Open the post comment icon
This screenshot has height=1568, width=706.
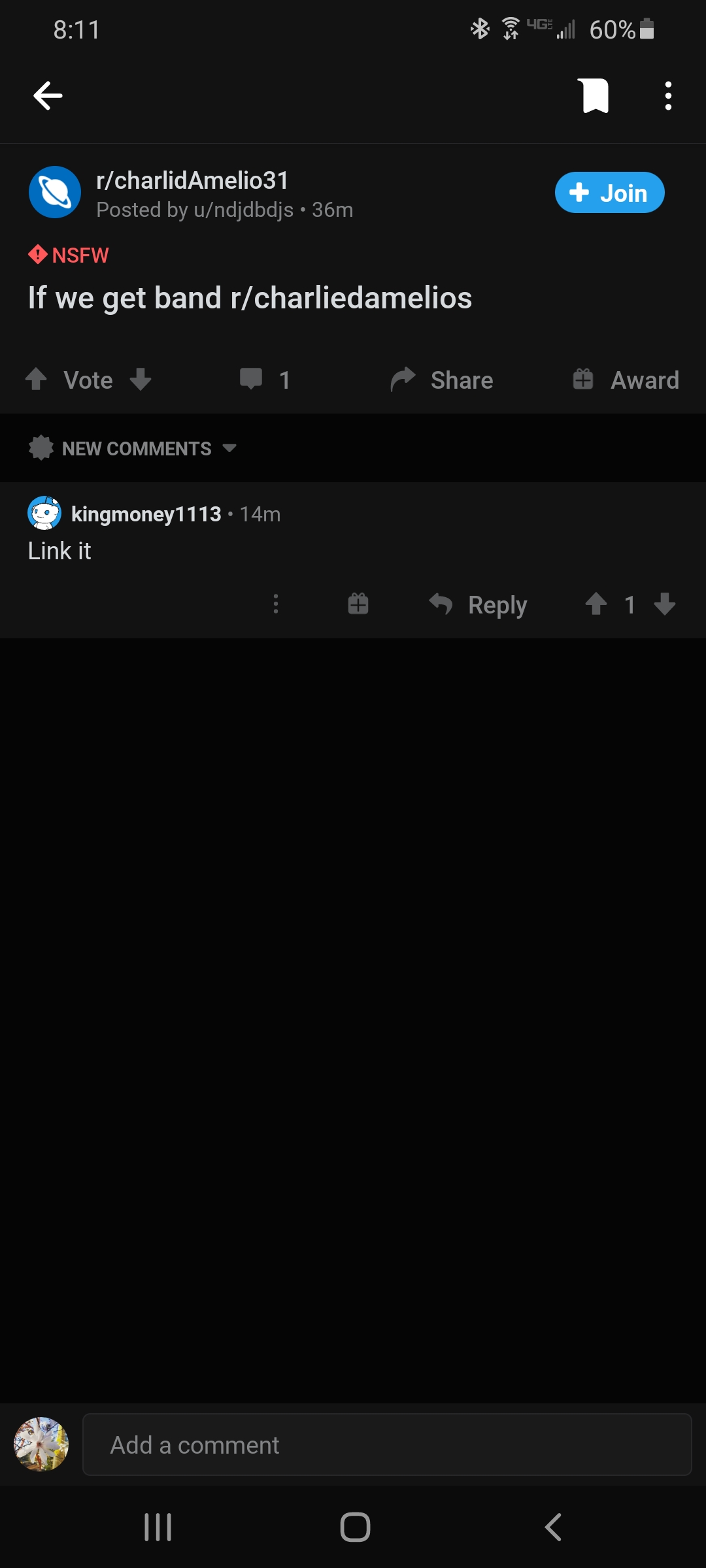point(251,380)
